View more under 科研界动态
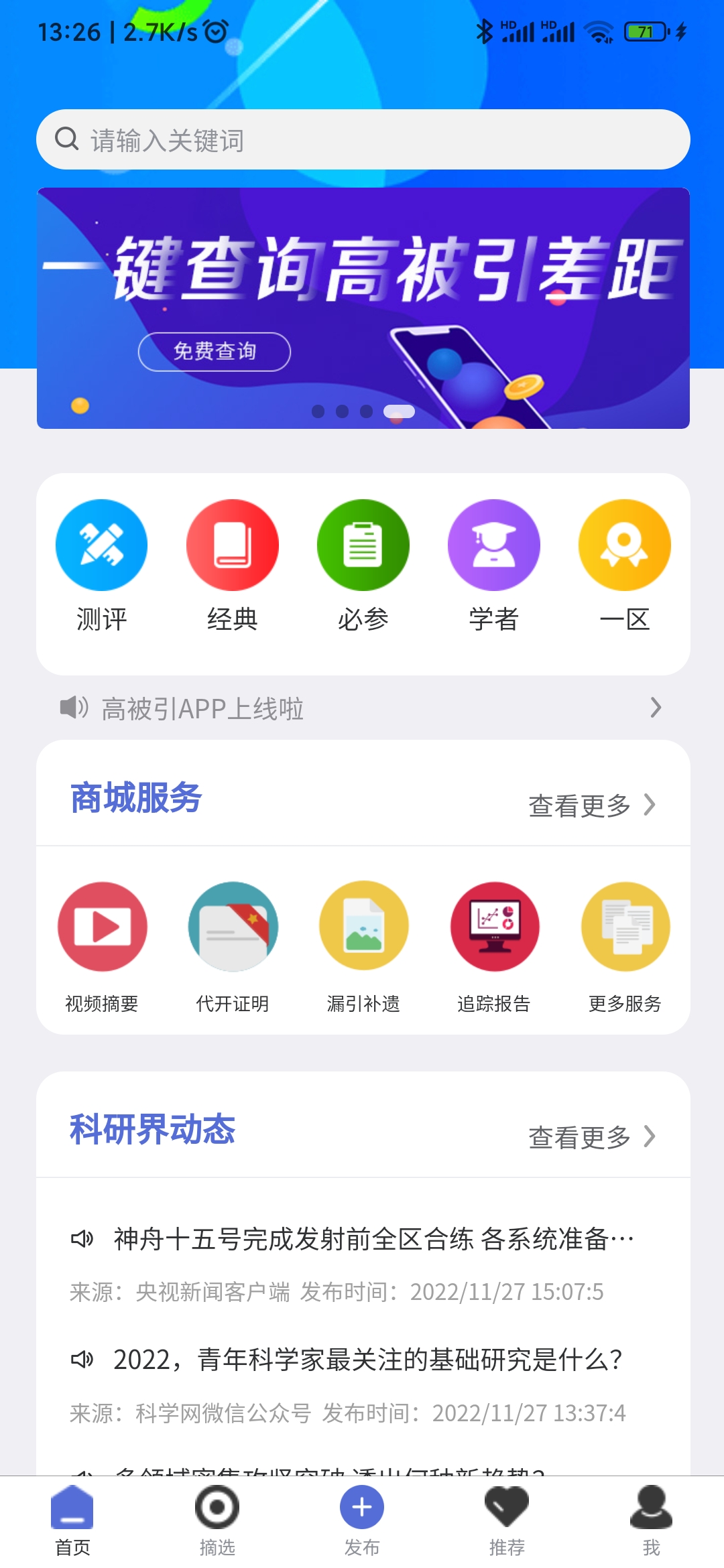Screen dimensions: 724x1568 (x=591, y=1136)
